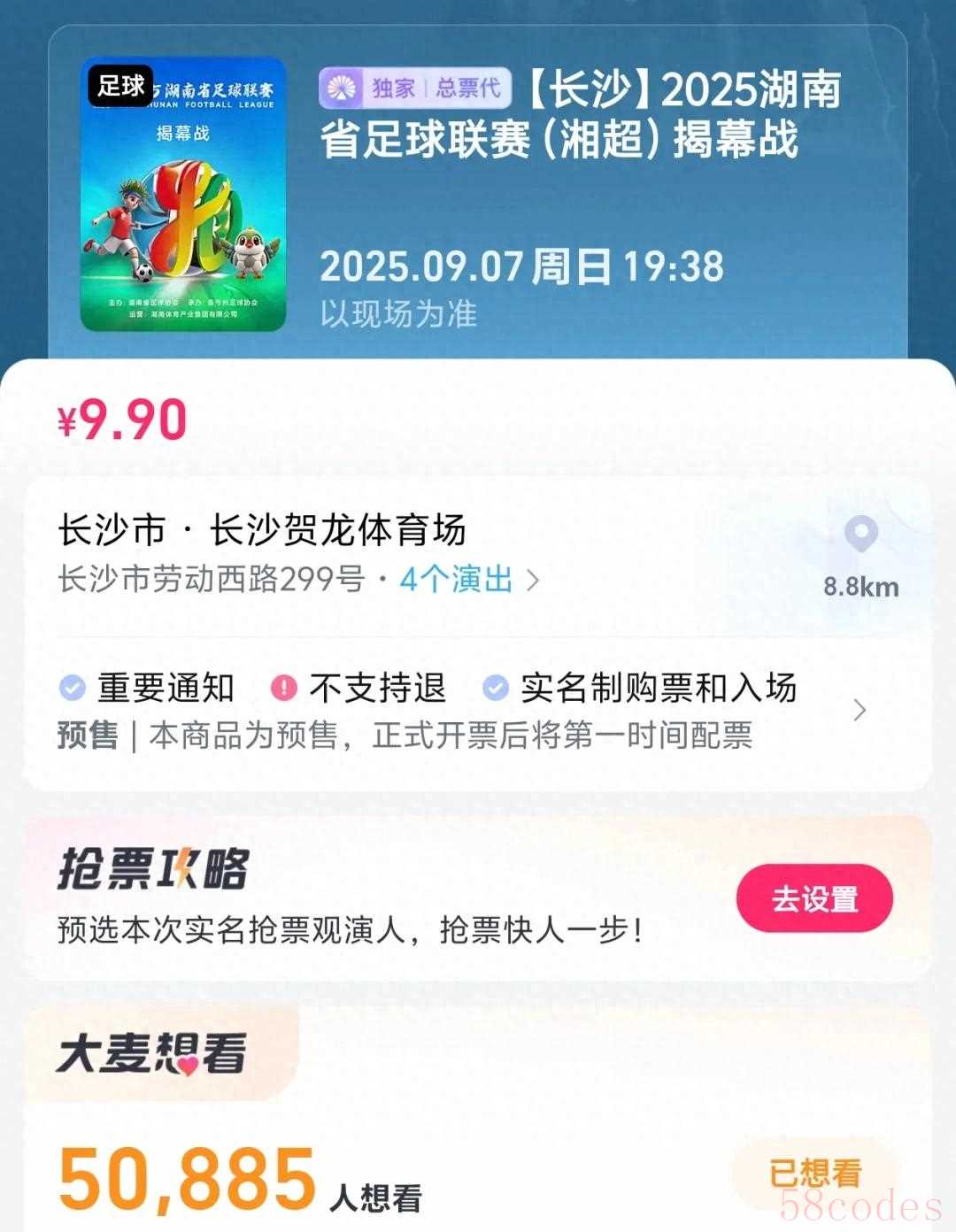Expand the 重要通知 purchase notice details

coord(858,711)
